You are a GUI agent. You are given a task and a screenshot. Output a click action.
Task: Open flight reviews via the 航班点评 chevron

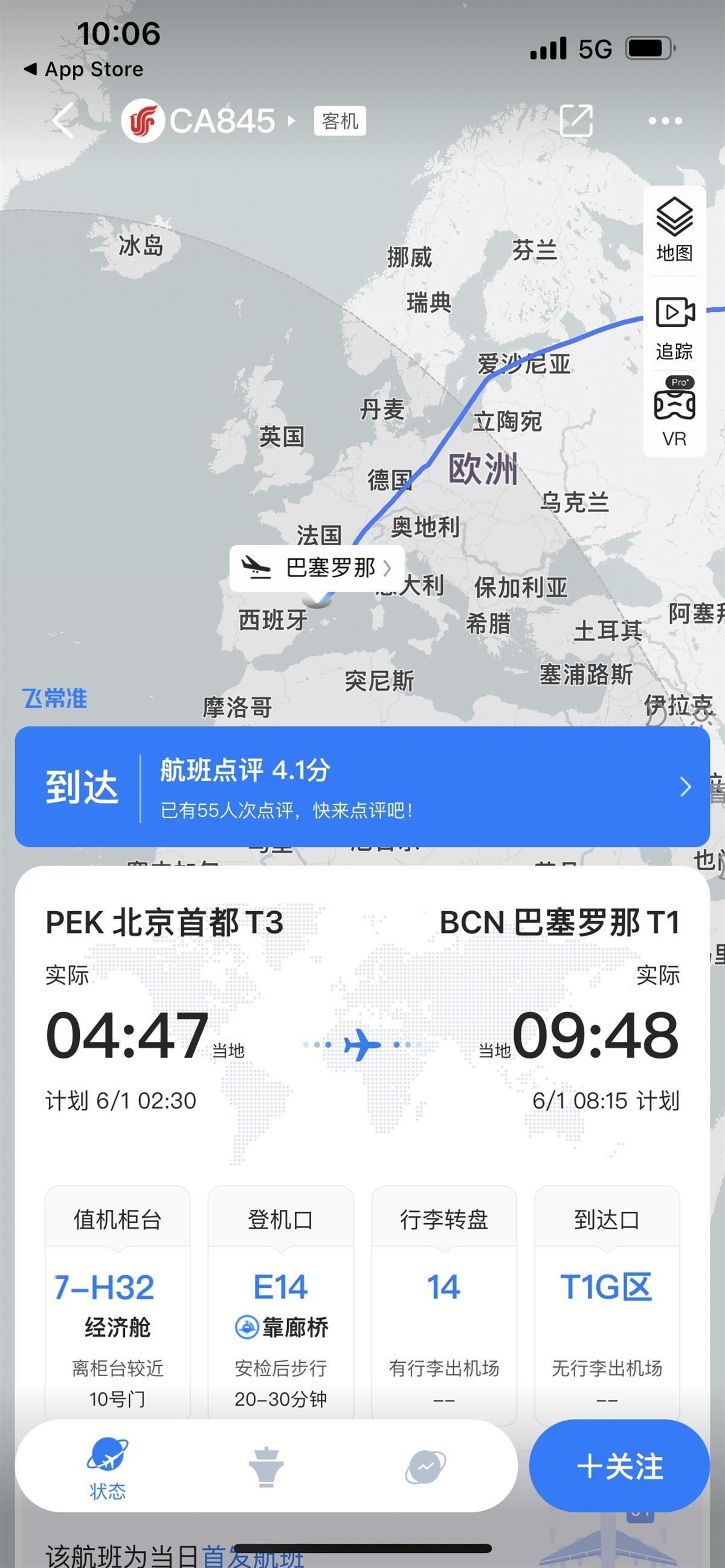coord(683,787)
